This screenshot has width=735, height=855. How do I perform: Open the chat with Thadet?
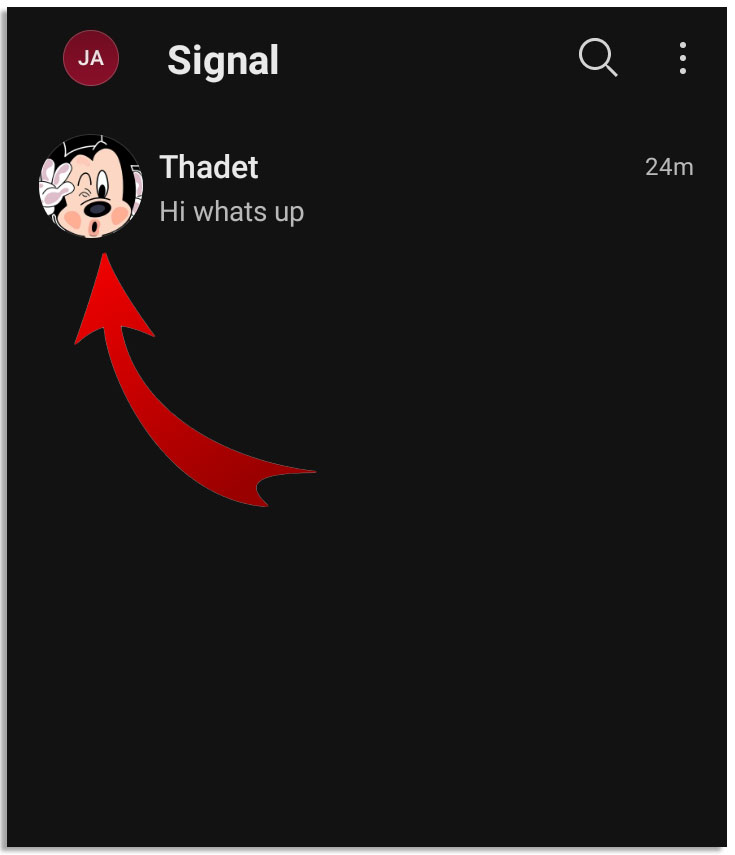click(x=400, y=188)
